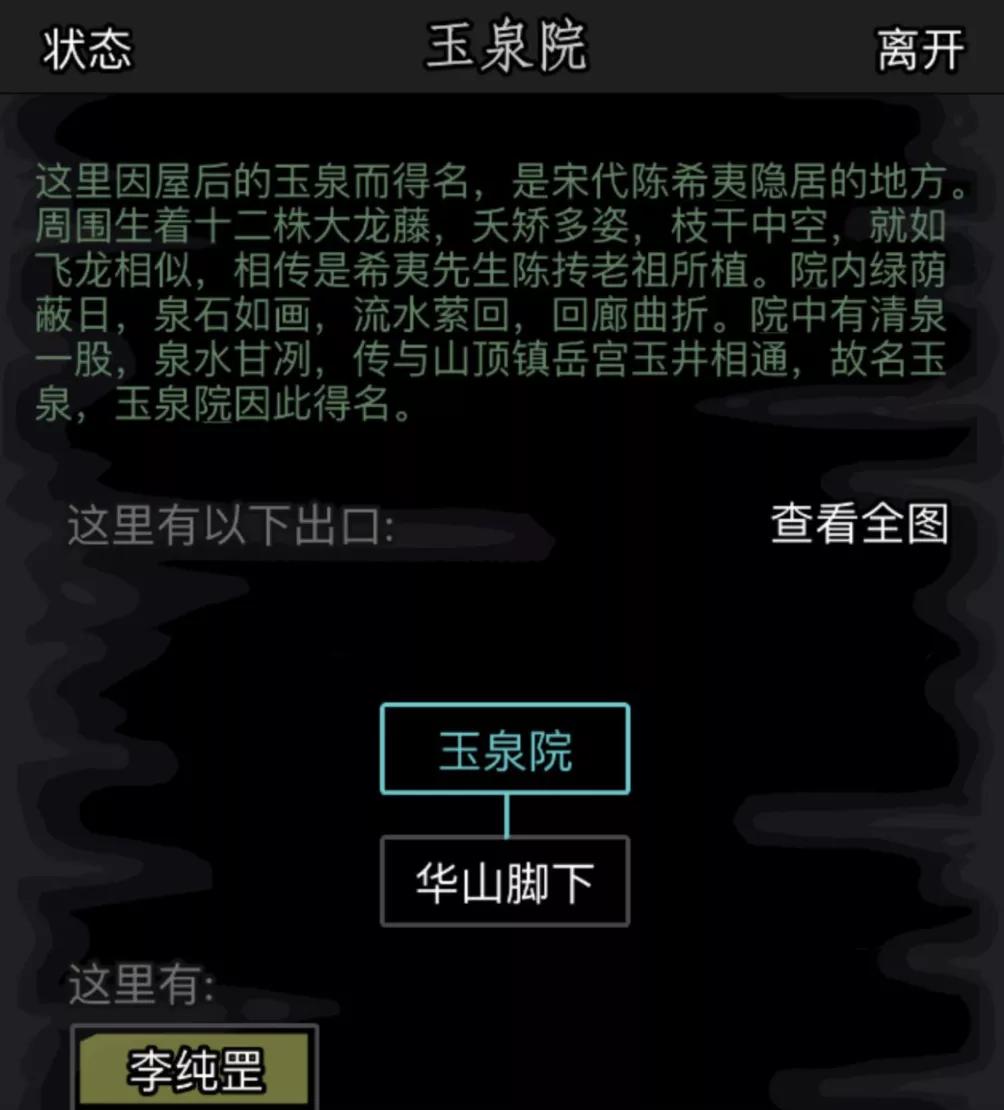Travel to 华山脚下 via the map node
Screen dimensions: 1004x1110
[504, 880]
